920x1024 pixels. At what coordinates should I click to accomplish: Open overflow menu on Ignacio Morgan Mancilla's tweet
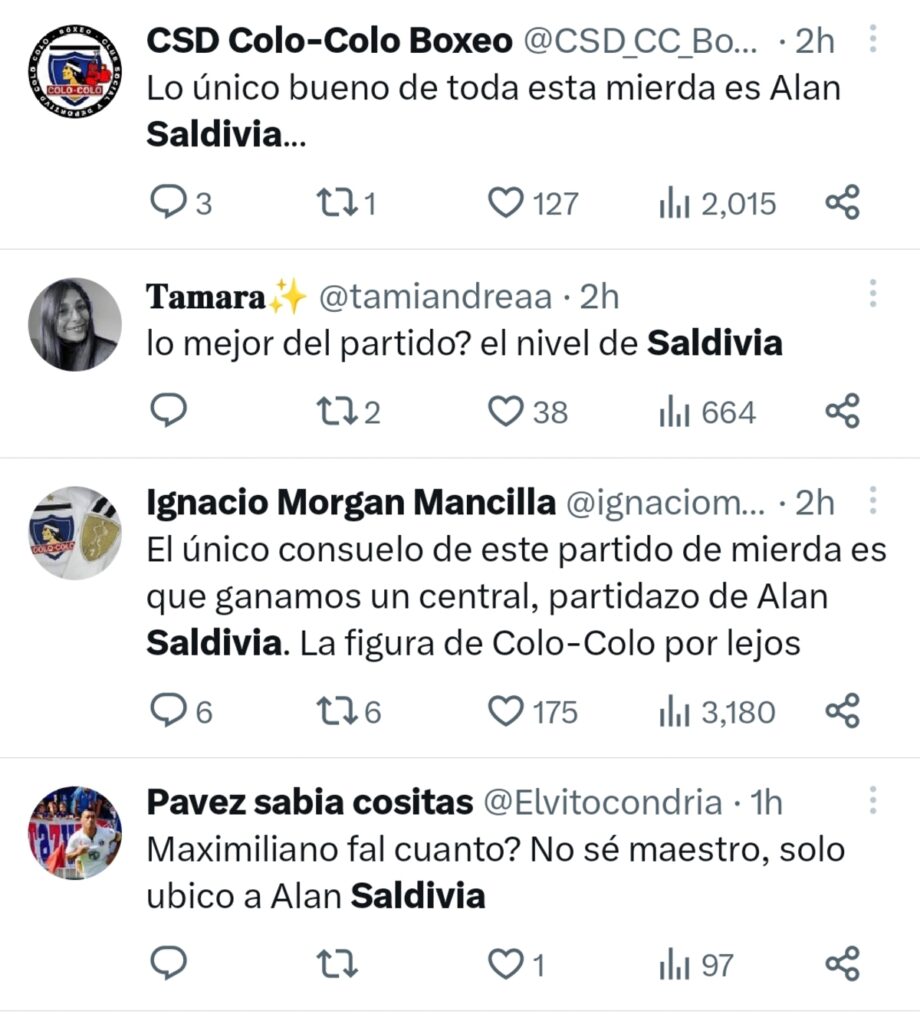tap(872, 501)
